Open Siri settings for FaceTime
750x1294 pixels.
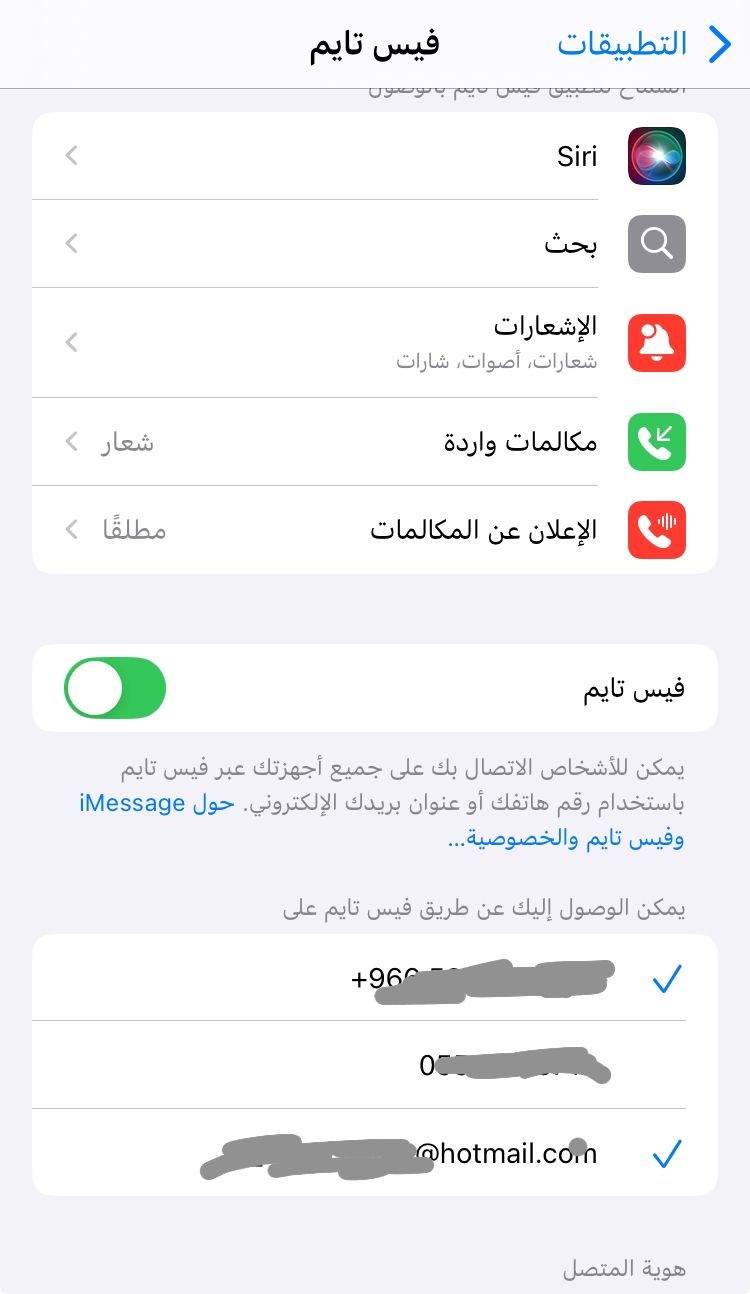tap(375, 156)
